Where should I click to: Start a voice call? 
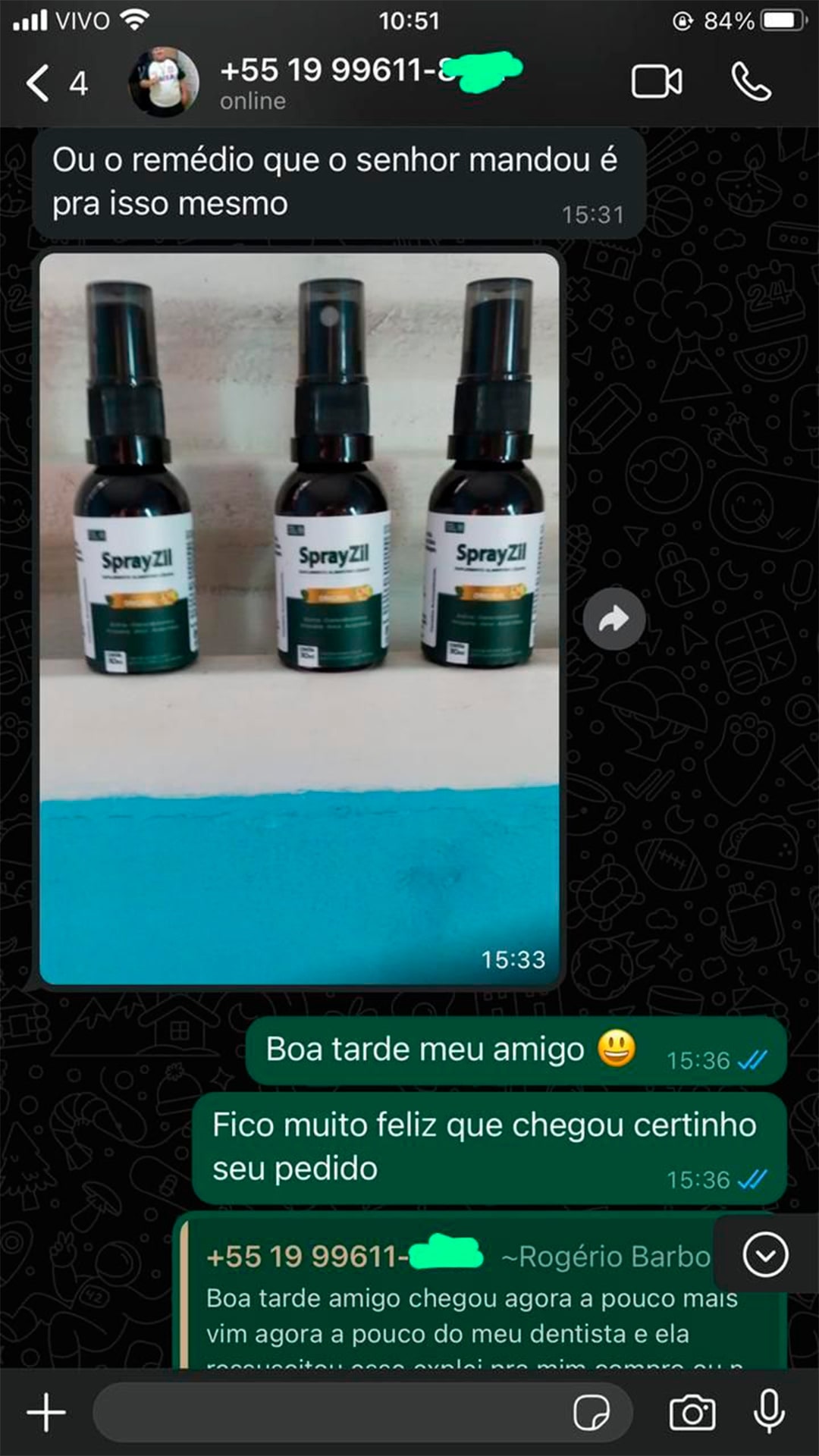click(x=751, y=82)
